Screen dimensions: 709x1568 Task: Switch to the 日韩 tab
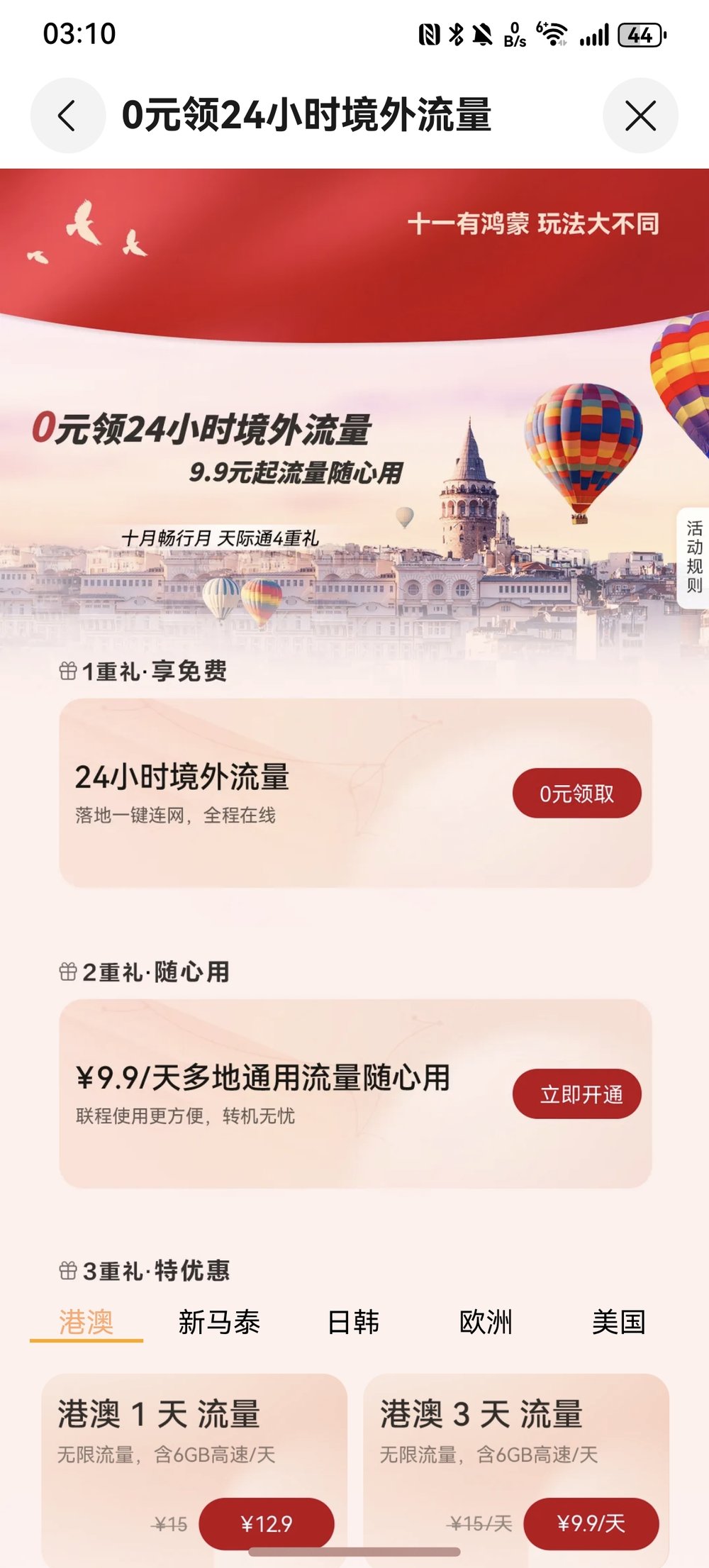[x=353, y=1323]
